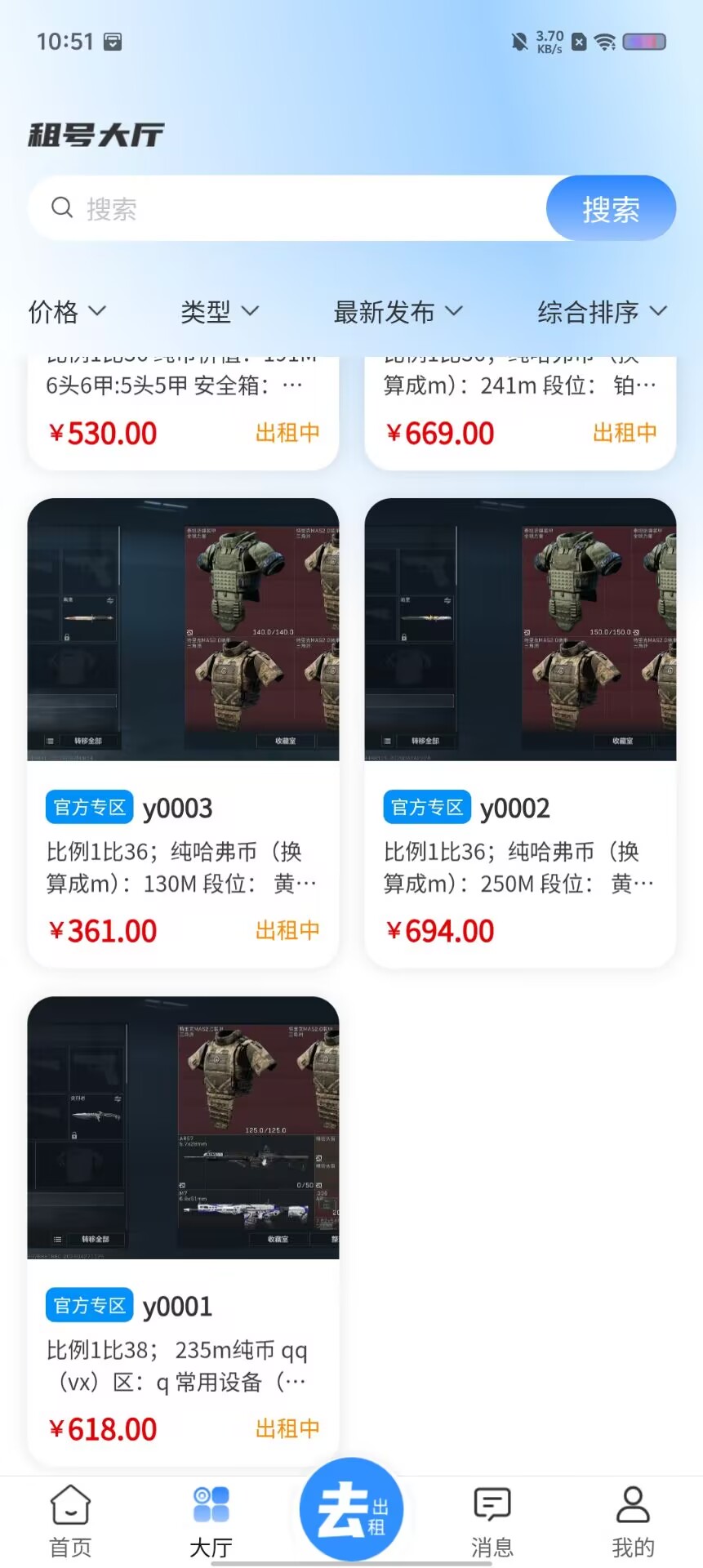Select the 大厅 tab
This screenshot has width=703, height=1568.
pyautogui.click(x=211, y=1521)
